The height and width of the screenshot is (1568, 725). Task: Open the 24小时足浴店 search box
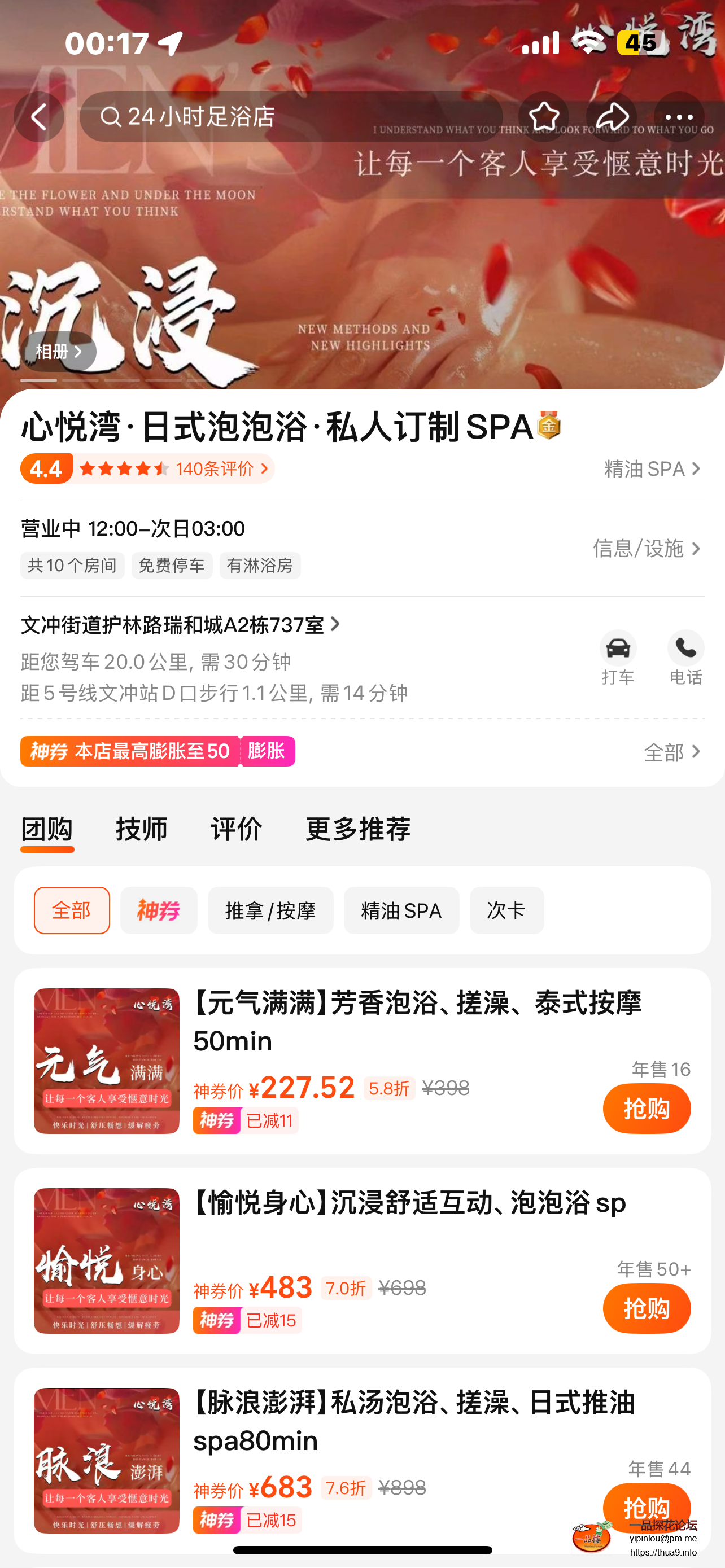(291, 116)
